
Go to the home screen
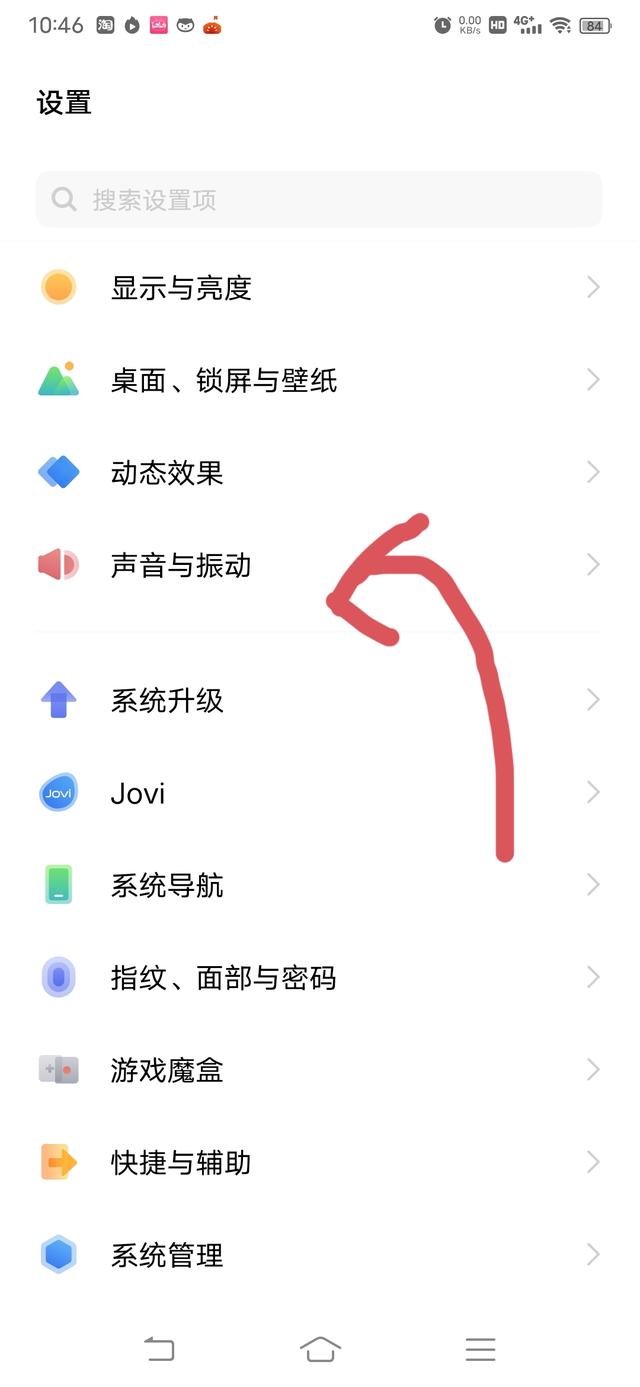[320, 1349]
